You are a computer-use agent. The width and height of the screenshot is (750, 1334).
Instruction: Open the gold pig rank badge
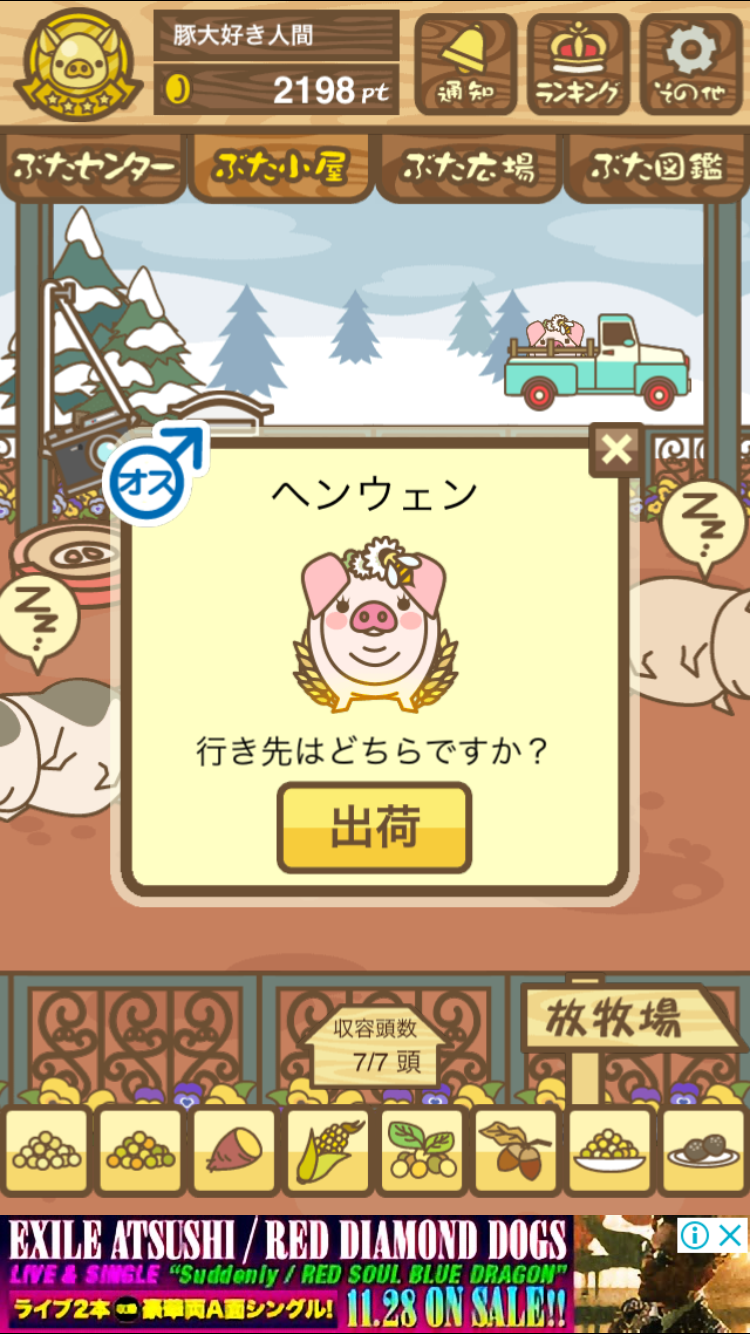click(78, 63)
